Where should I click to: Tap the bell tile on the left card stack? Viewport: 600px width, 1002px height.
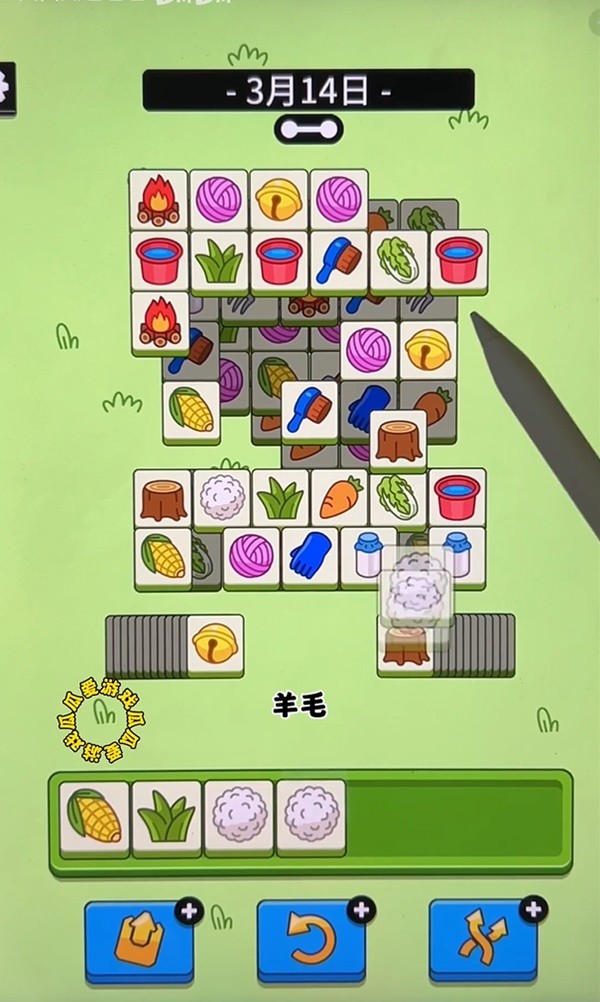[215, 642]
